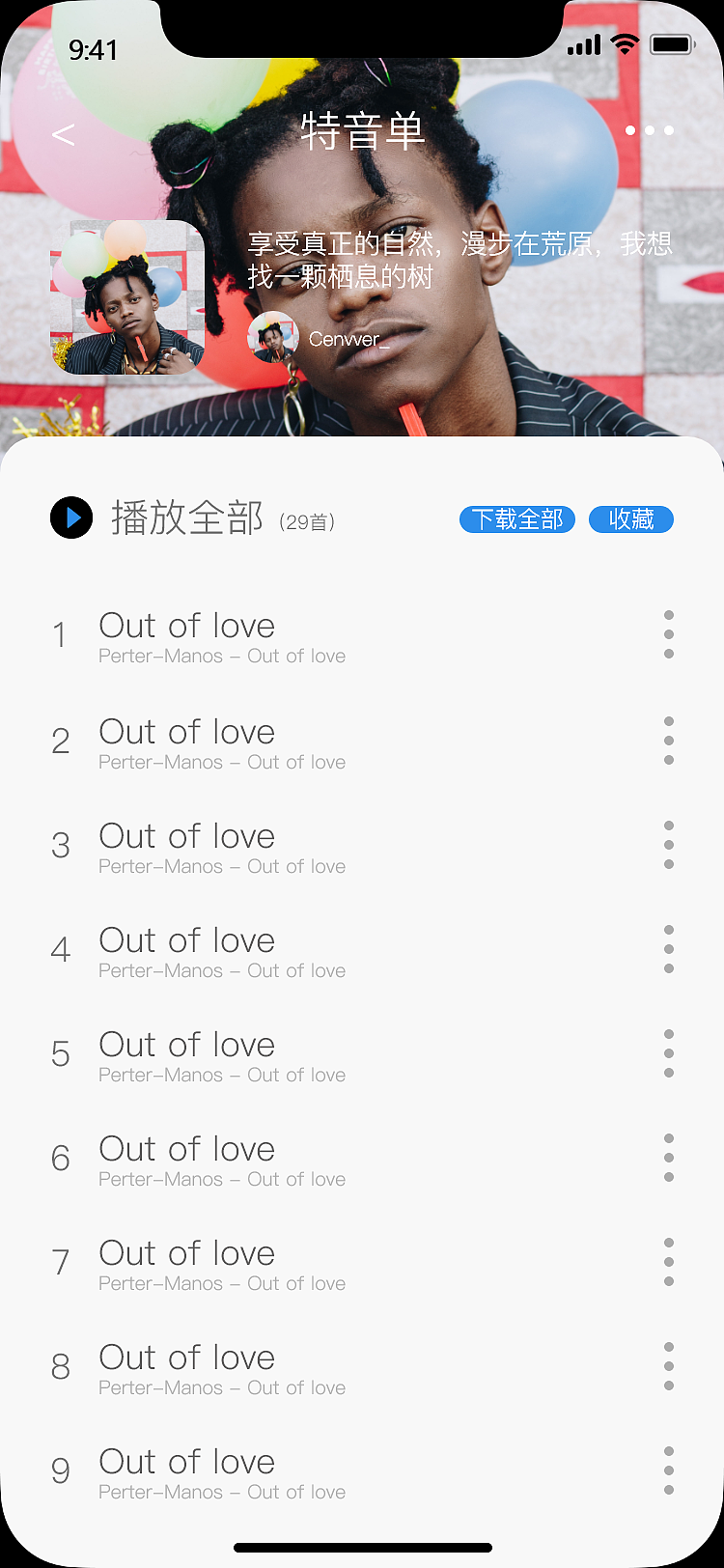Open more options for song 5
The height and width of the screenshot is (1568, 724).
pos(669,1052)
